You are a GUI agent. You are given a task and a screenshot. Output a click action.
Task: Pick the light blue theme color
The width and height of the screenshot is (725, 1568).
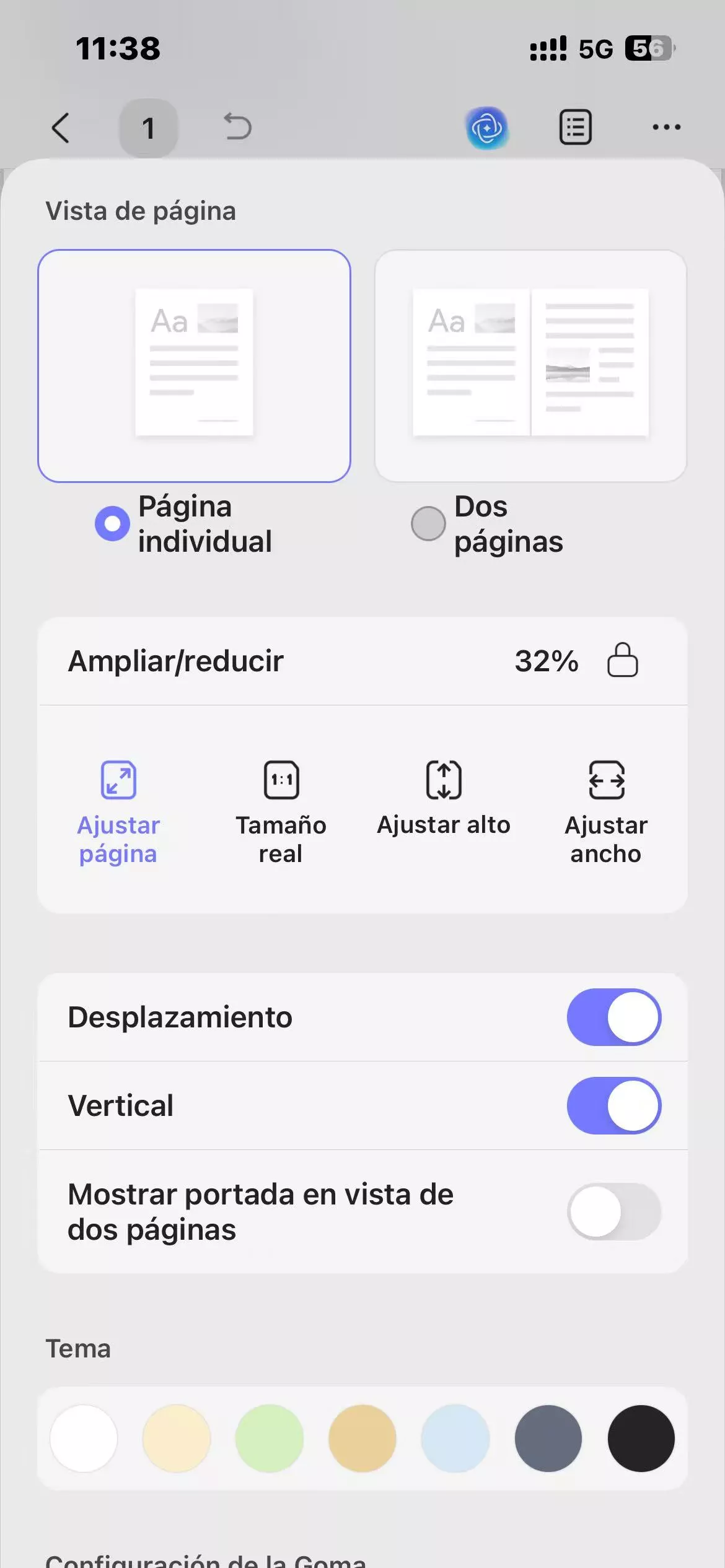coord(455,1438)
